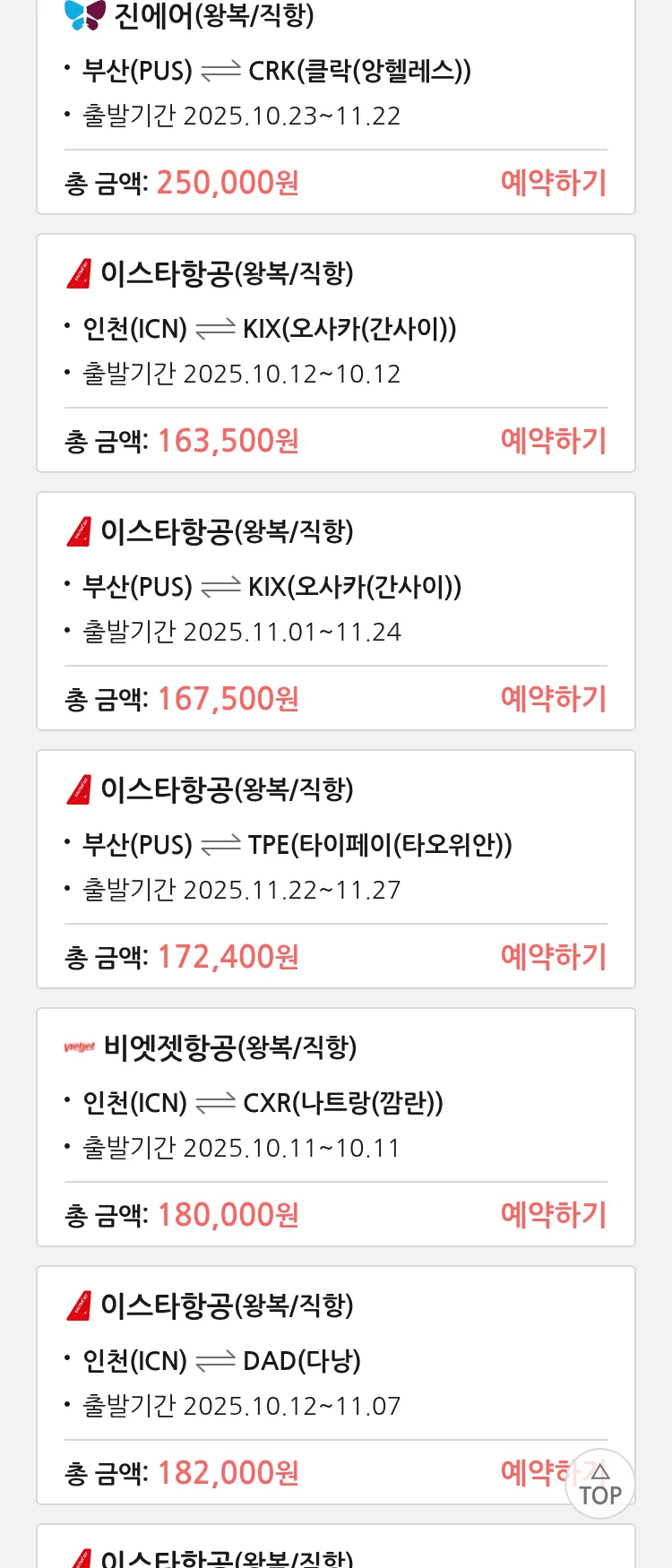This screenshot has height=1568, width=672.
Task: Tap 예약하기 on the 172,400원 Taipei flight
Action: tap(553, 957)
